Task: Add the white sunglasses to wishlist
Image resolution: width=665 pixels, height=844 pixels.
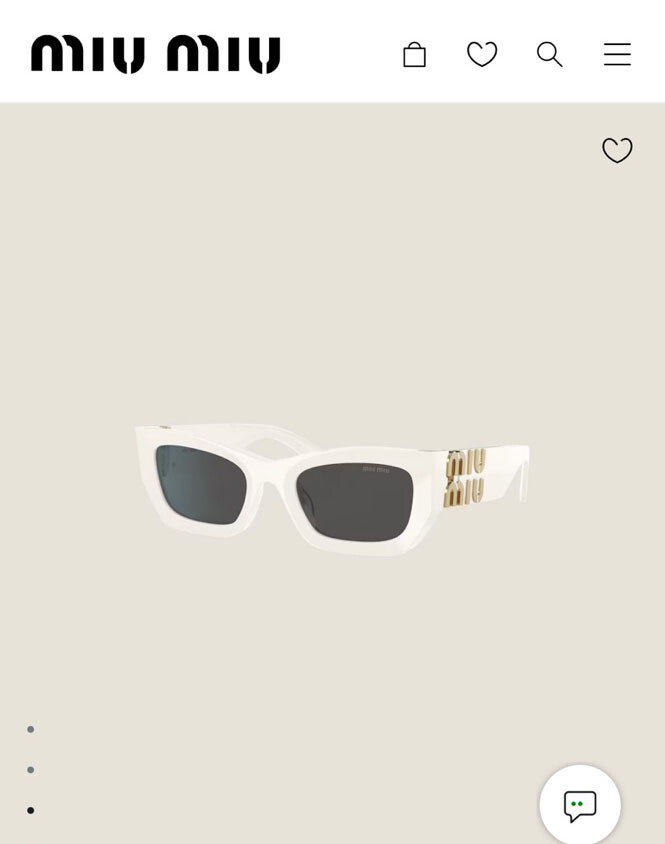Action: [617, 150]
